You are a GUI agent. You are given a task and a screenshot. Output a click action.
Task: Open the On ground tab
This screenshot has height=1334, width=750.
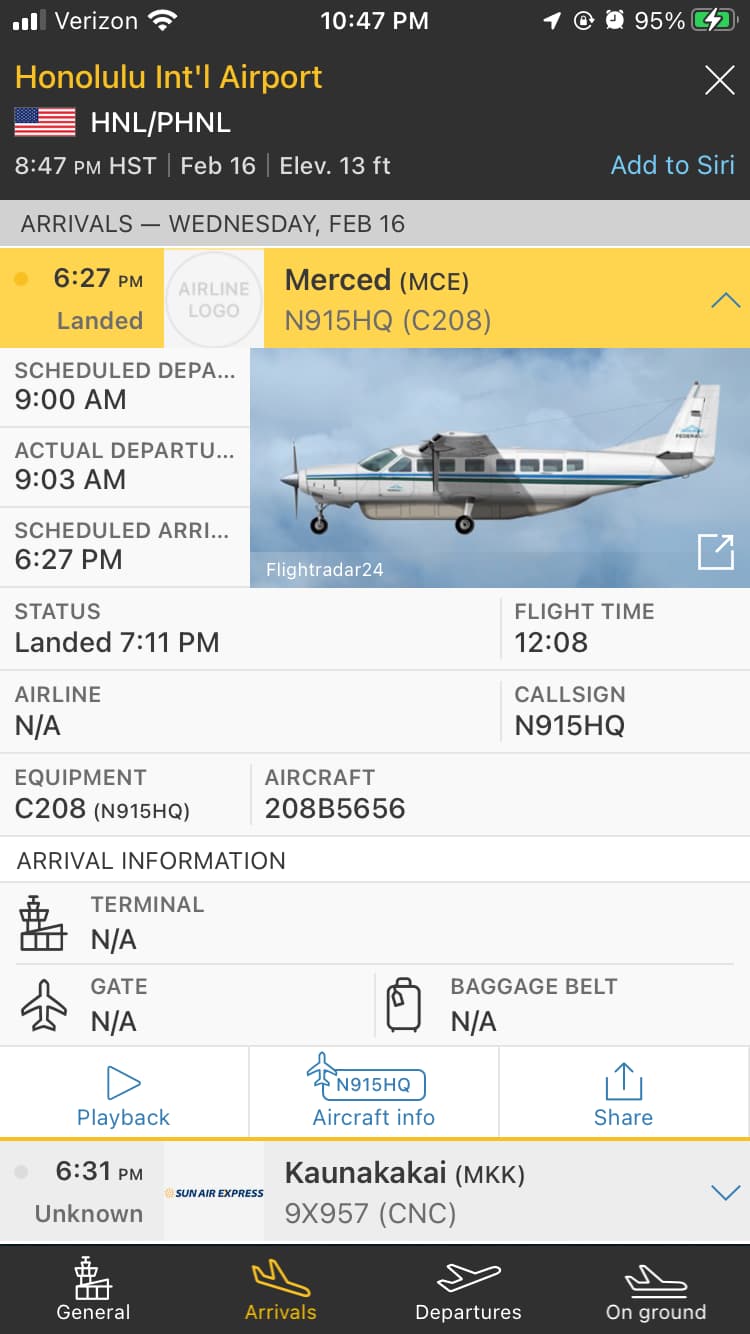point(655,1290)
